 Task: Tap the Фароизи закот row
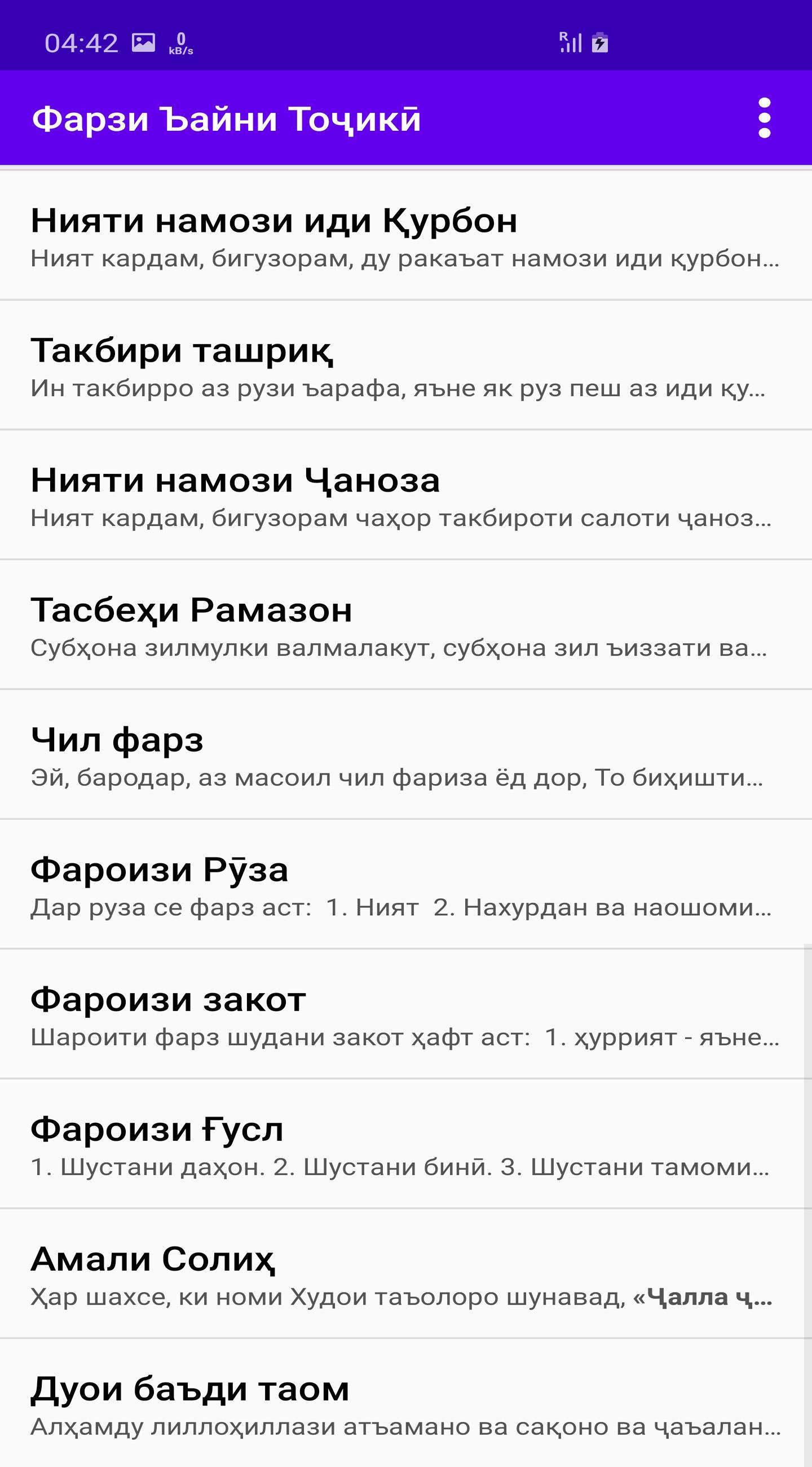click(x=405, y=1015)
